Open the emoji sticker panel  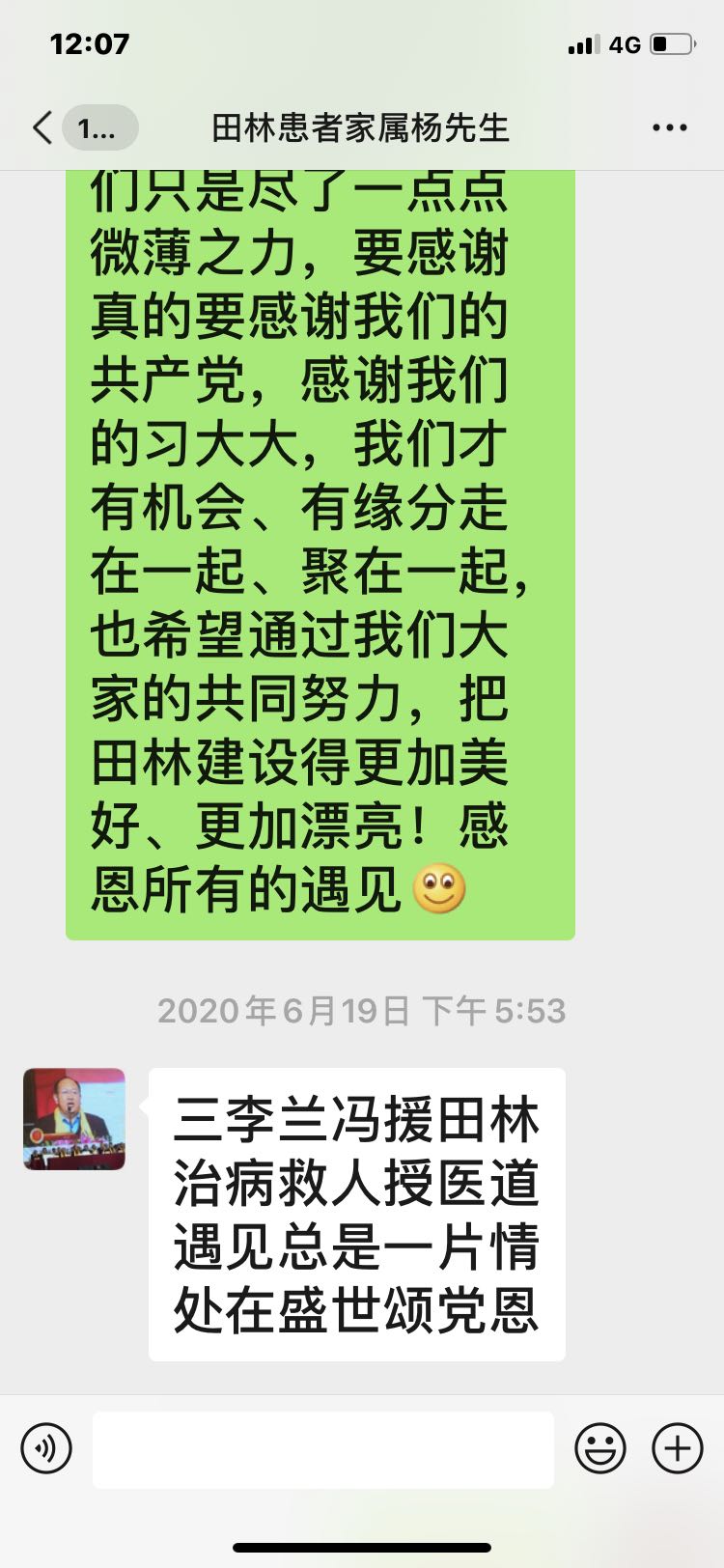click(600, 1448)
